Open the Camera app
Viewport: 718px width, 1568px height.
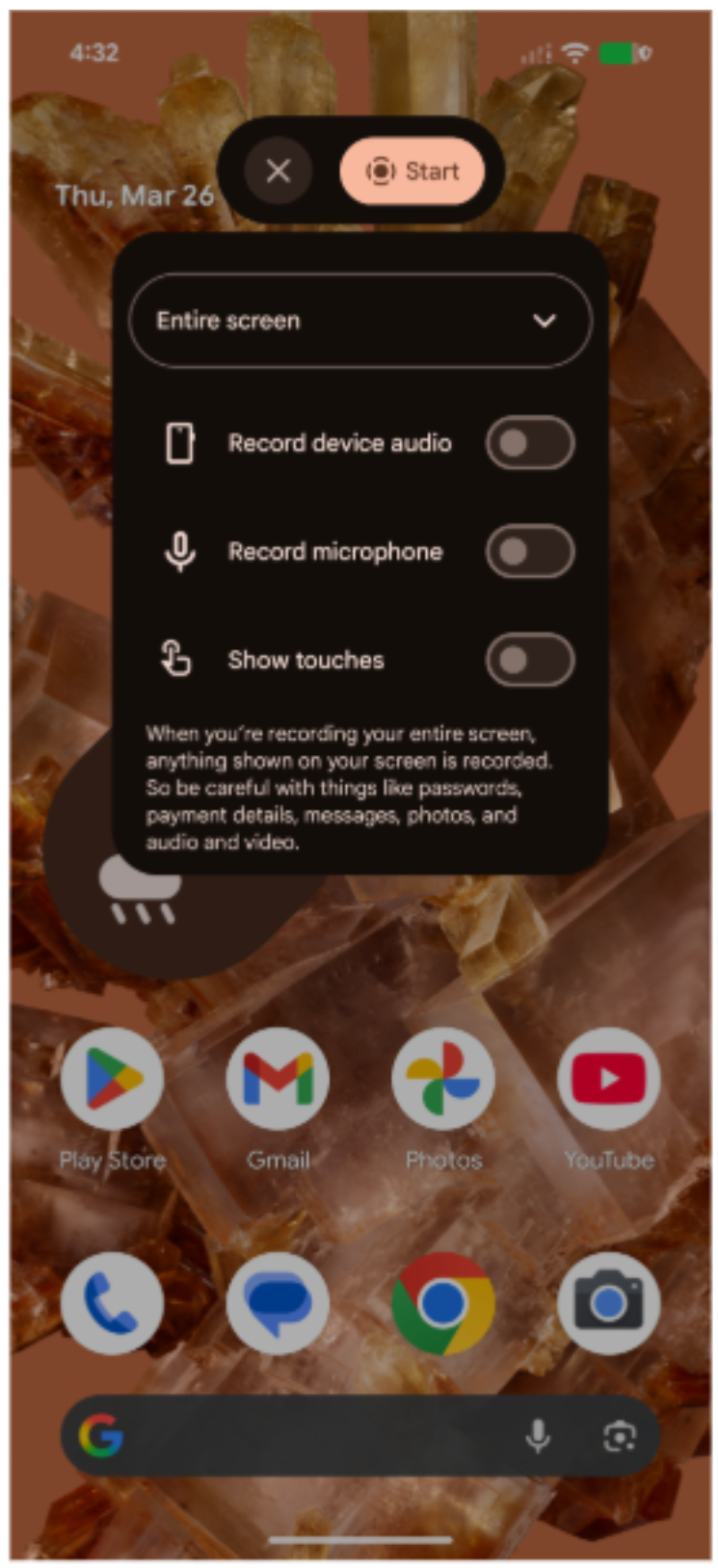[x=609, y=1303]
